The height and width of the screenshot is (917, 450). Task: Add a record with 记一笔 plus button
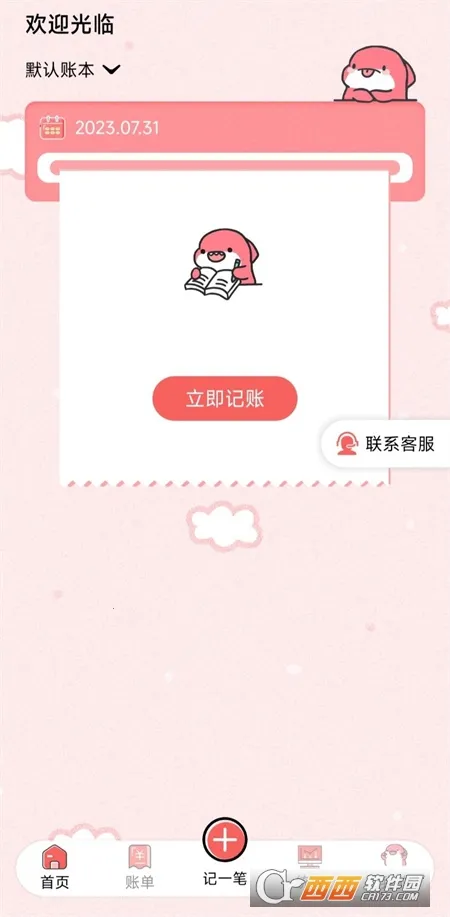[225, 840]
